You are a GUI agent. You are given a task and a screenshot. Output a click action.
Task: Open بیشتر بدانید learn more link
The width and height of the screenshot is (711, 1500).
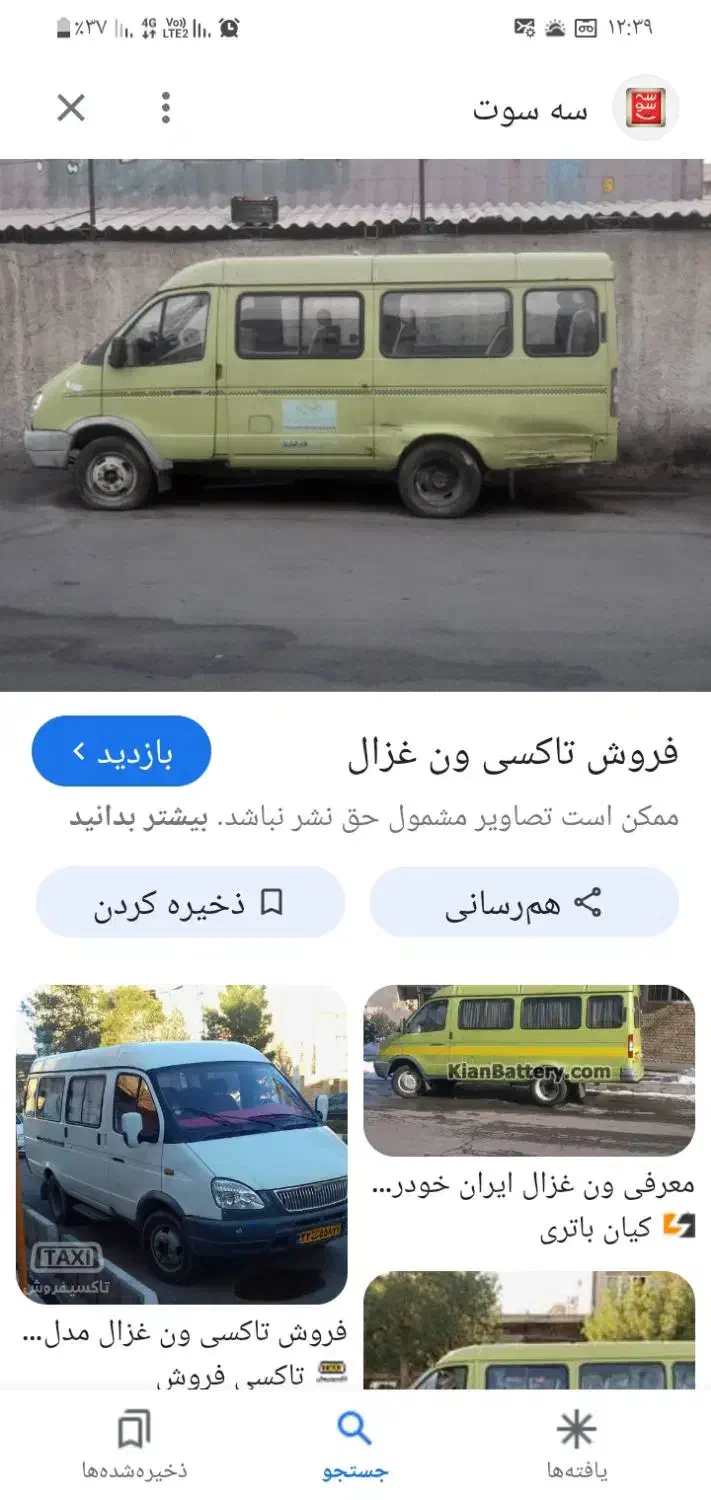point(138,817)
